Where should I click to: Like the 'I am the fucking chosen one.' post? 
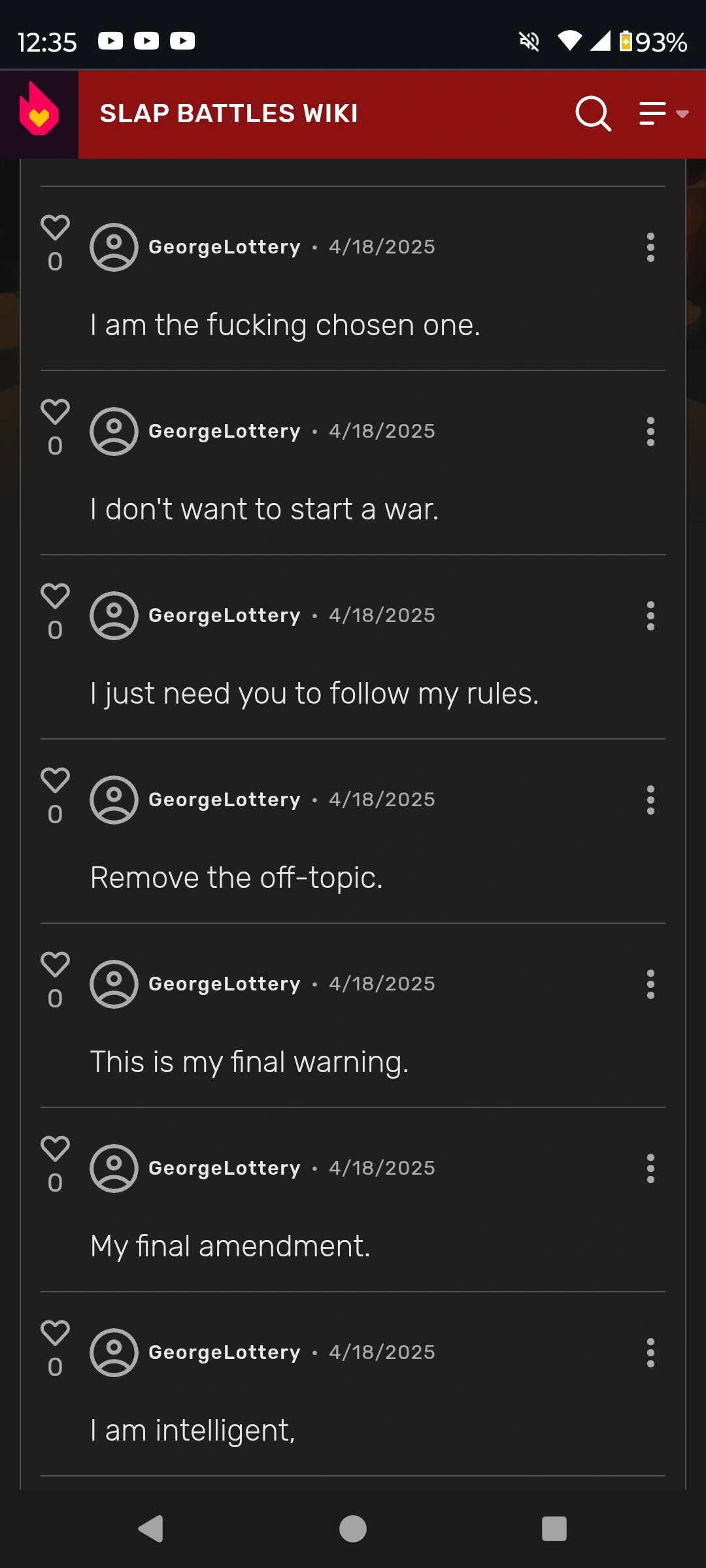click(55, 227)
